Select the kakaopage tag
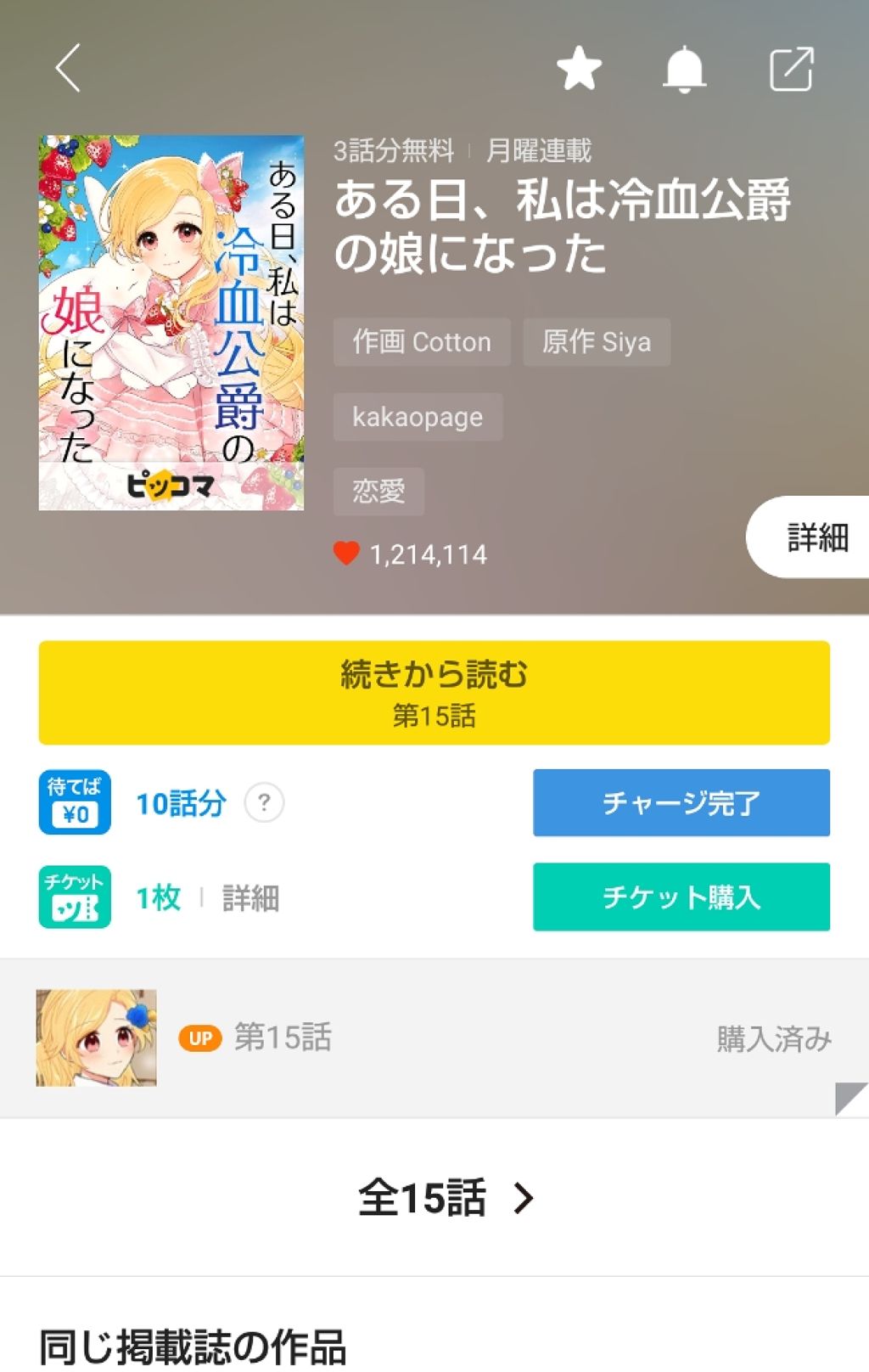The width and height of the screenshot is (869, 1372). (418, 417)
